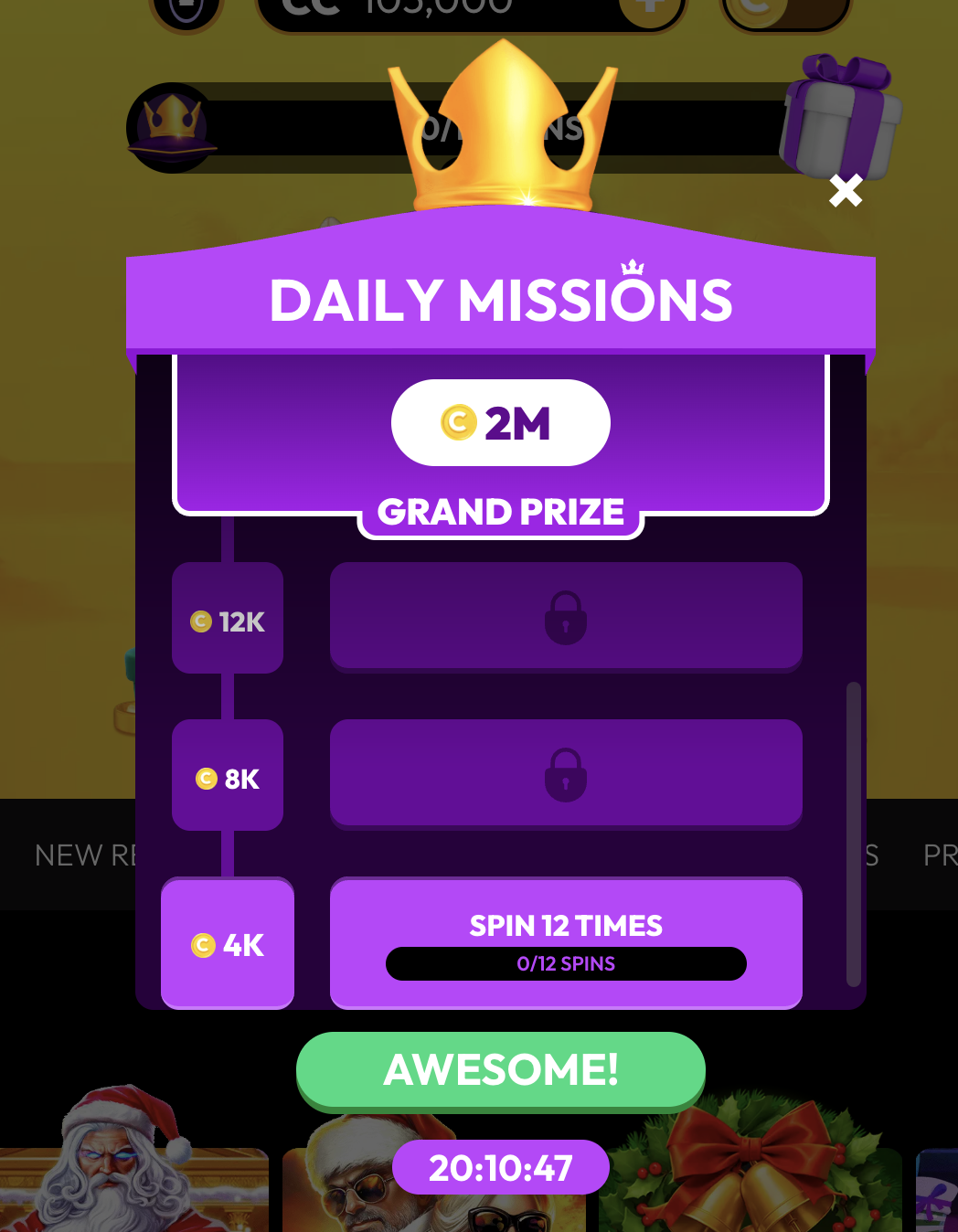Click the lock on the topmost mission
The width and height of the screenshot is (958, 1232).
566,616
